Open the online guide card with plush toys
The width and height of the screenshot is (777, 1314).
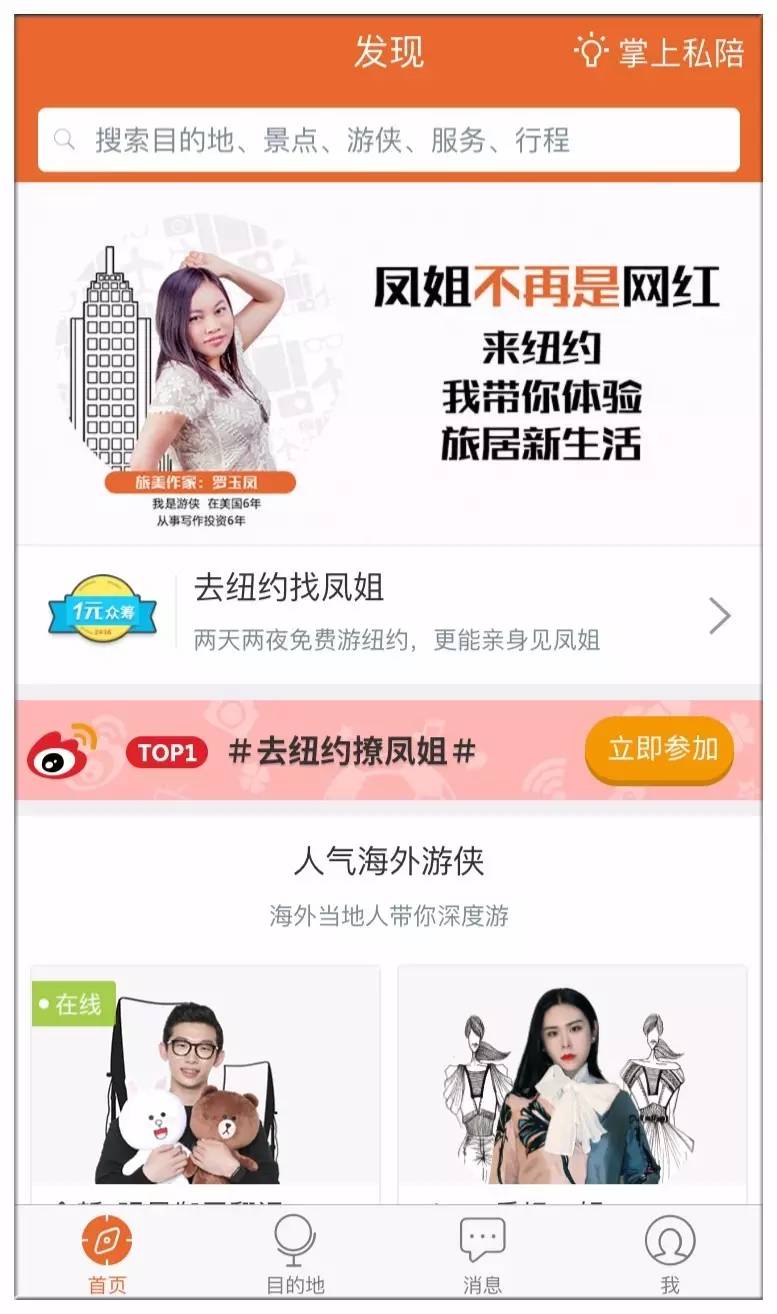[x=205, y=1080]
